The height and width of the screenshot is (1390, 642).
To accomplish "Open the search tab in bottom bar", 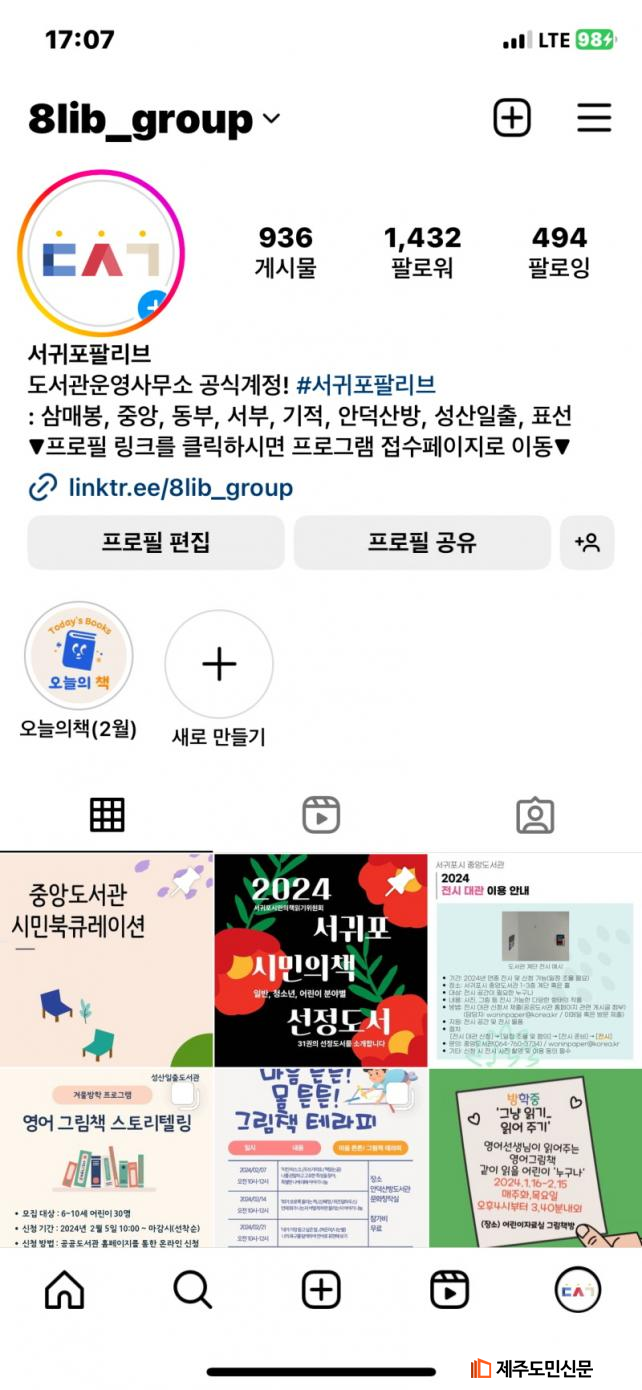I will (x=193, y=1290).
